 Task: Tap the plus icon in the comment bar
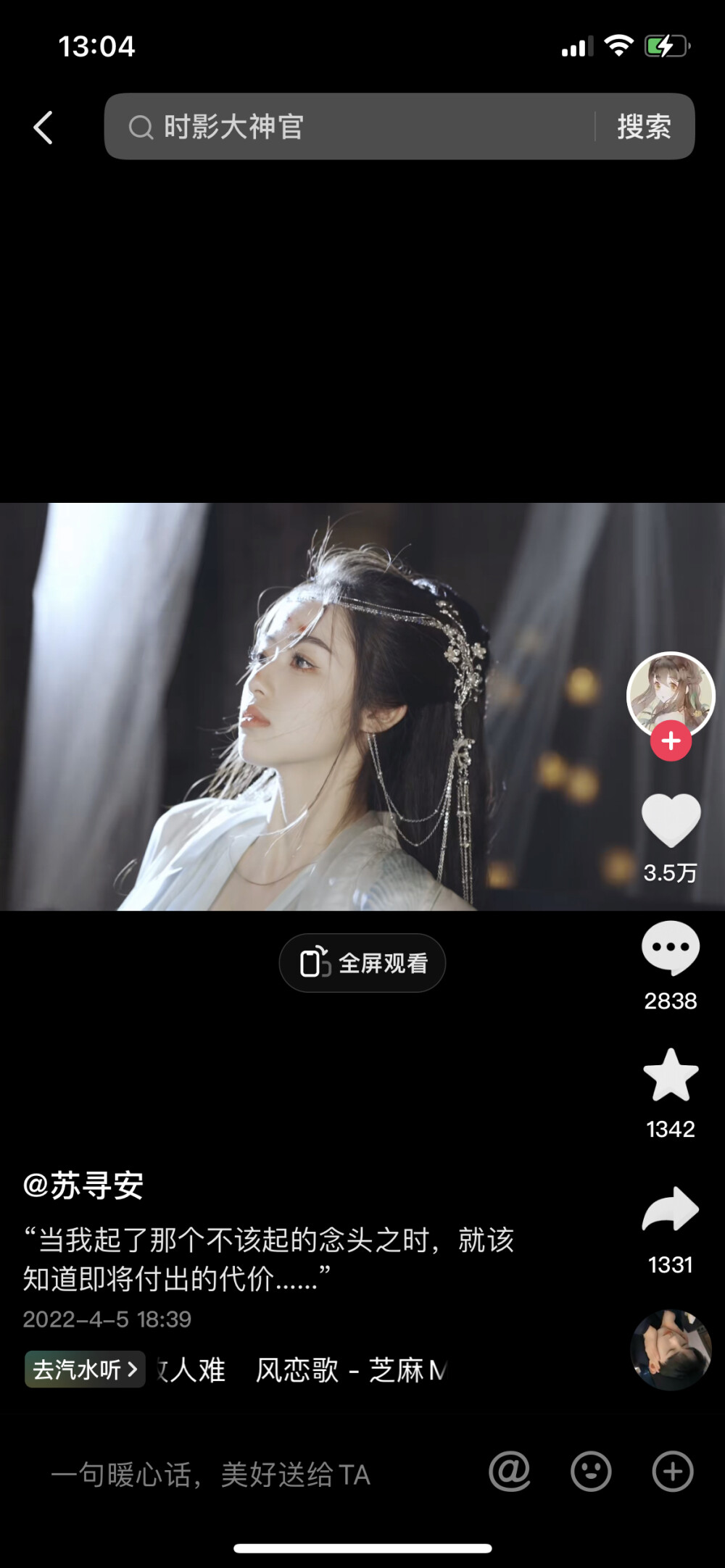(x=673, y=1472)
